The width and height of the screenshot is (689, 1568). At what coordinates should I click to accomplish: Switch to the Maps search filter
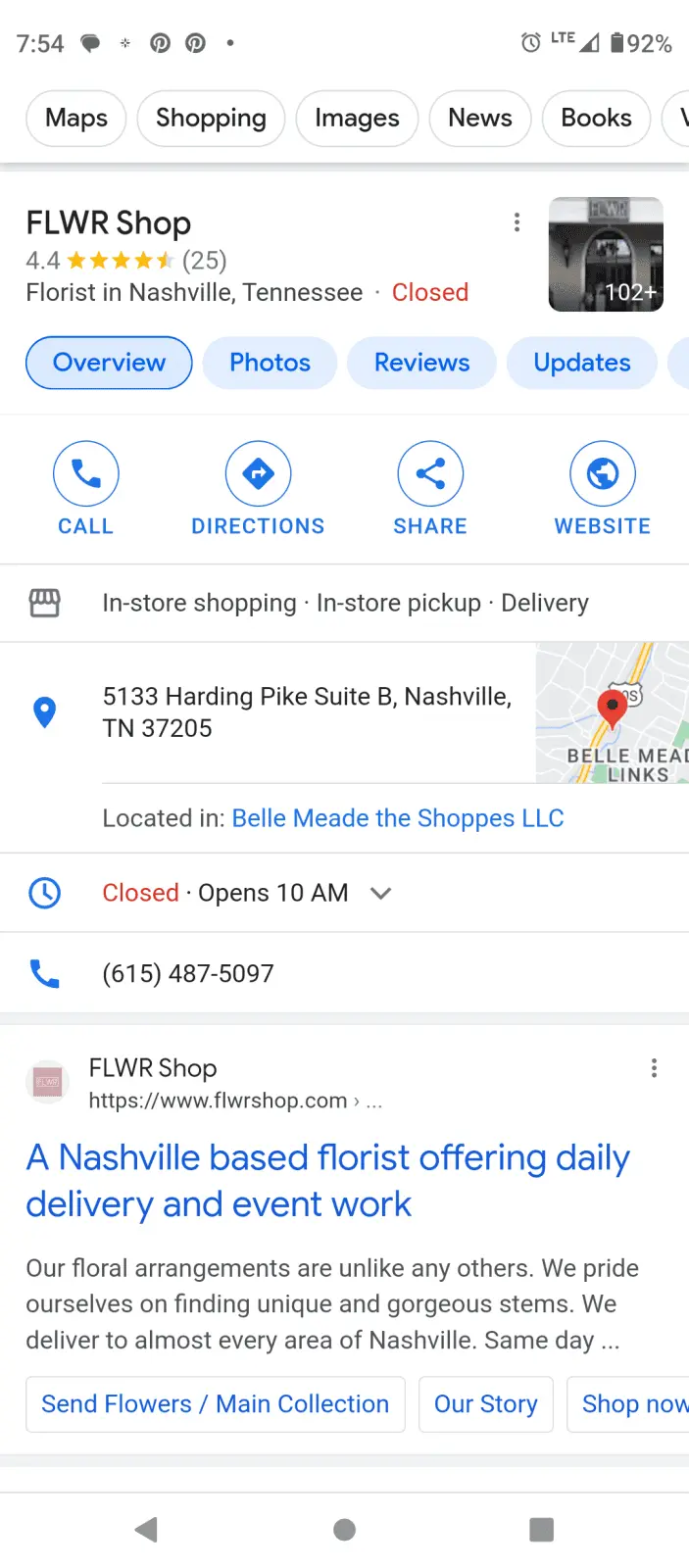pos(76,119)
